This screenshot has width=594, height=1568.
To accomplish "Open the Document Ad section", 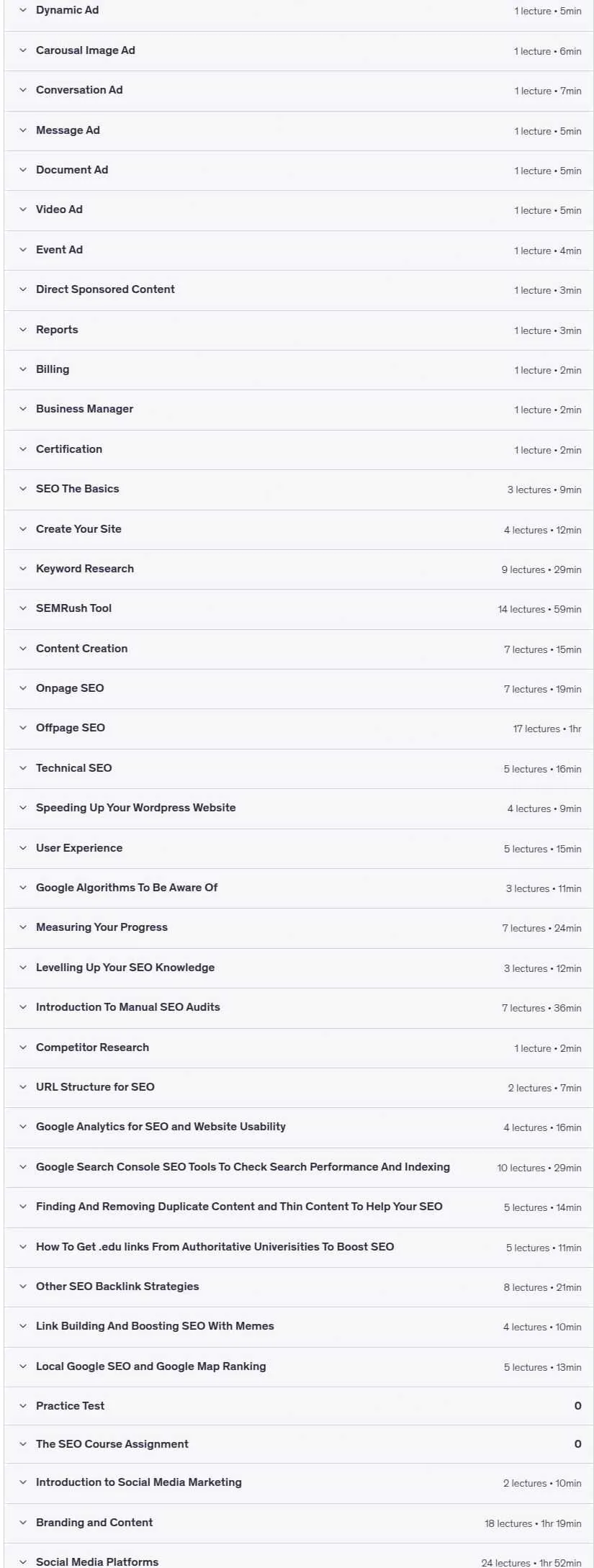I will coord(299,171).
